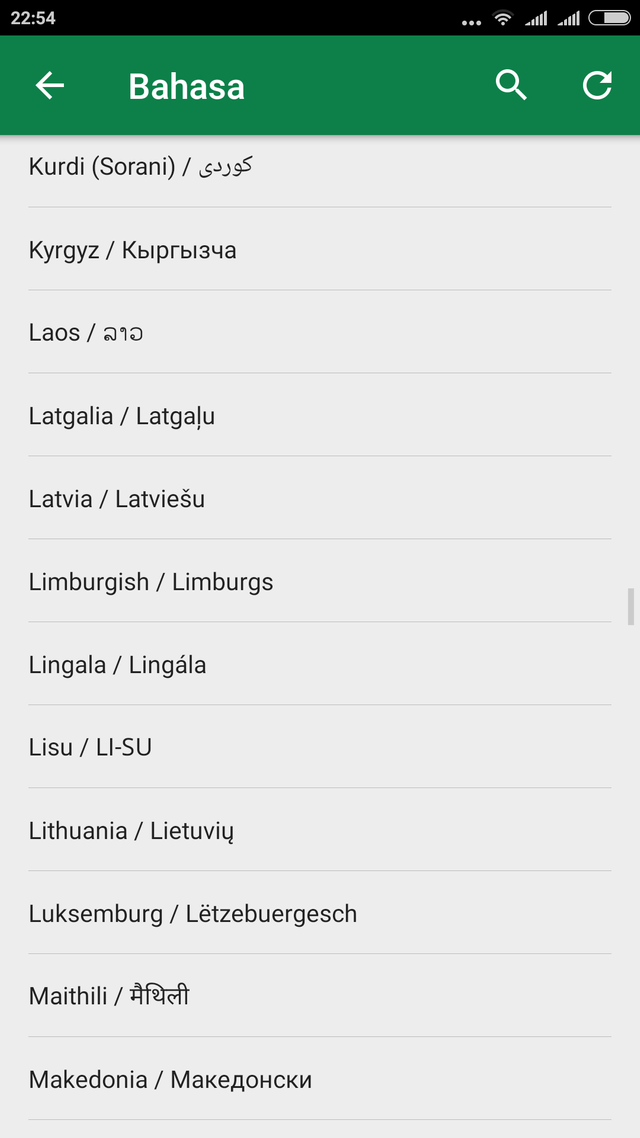Image resolution: width=640 pixels, height=1138 pixels.
Task: Go back from the Bahasa screen
Action: pos(50,86)
